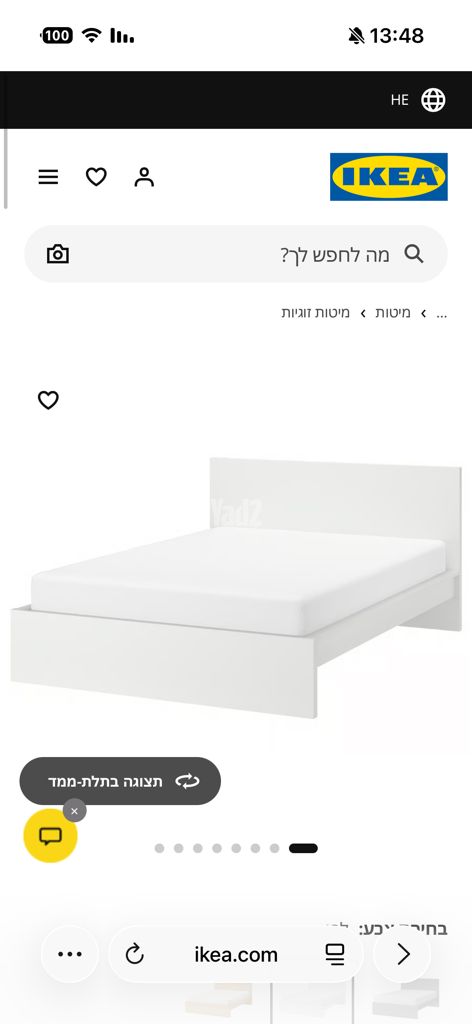Open the user account profile
Image resolution: width=472 pixels, height=1024 pixels.
click(144, 177)
